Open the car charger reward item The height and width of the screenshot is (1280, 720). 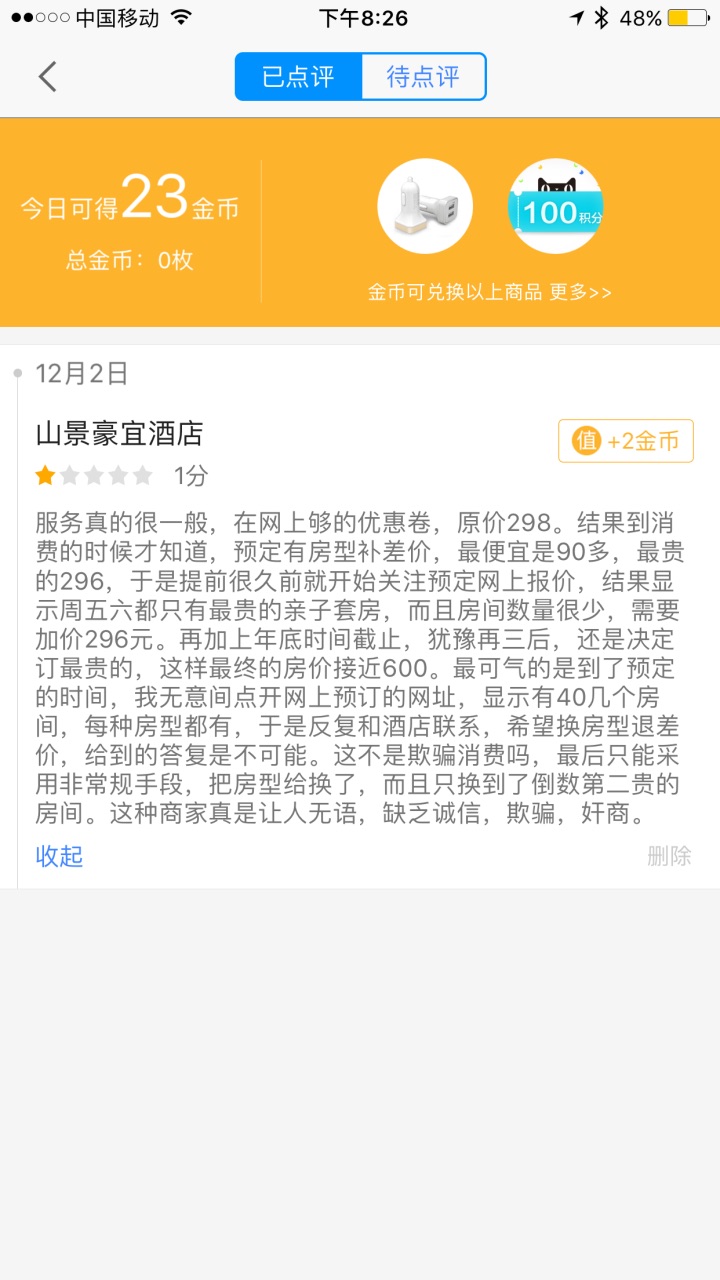click(424, 206)
